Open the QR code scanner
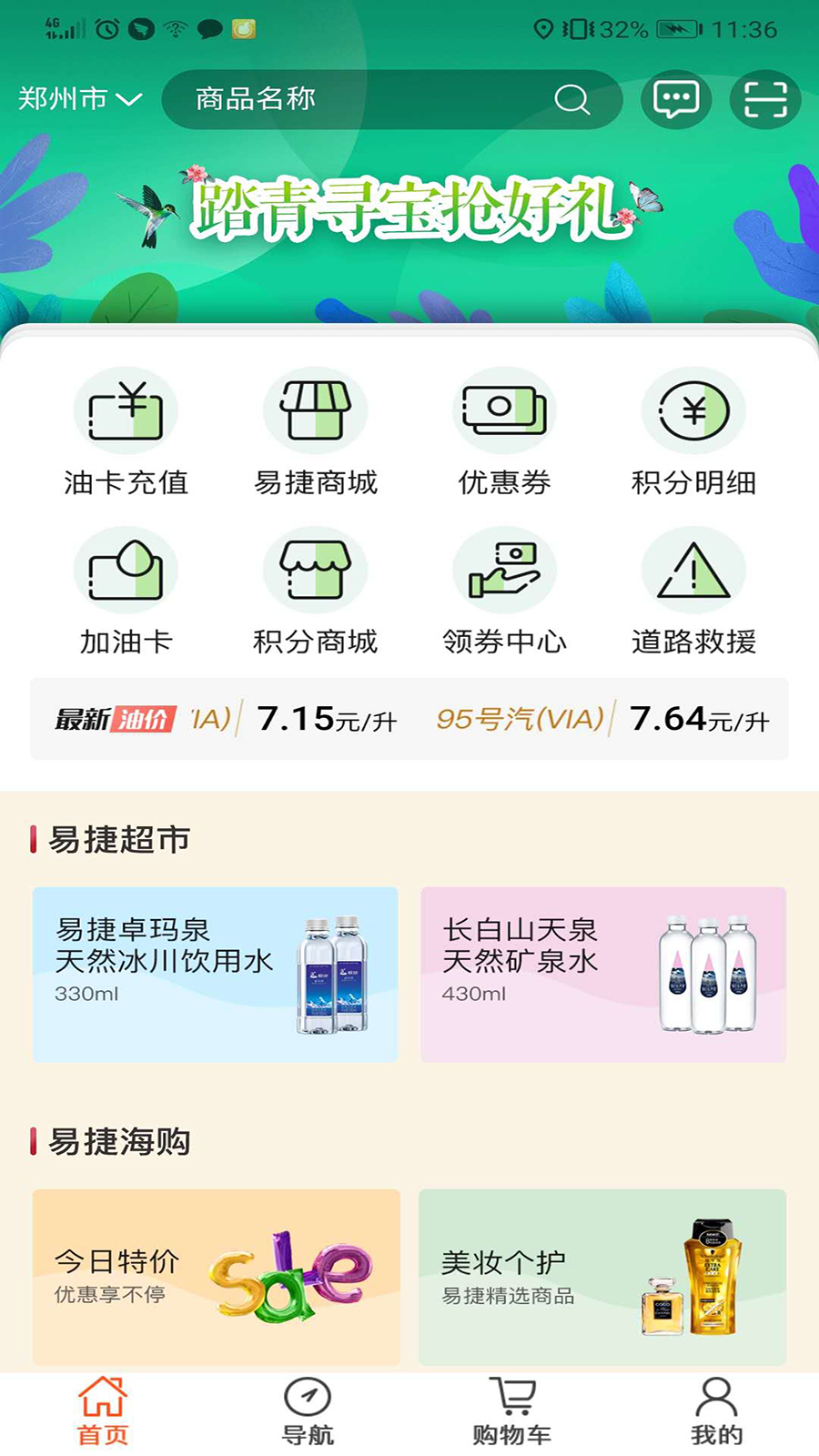This screenshot has height=1456, width=819. [764, 99]
